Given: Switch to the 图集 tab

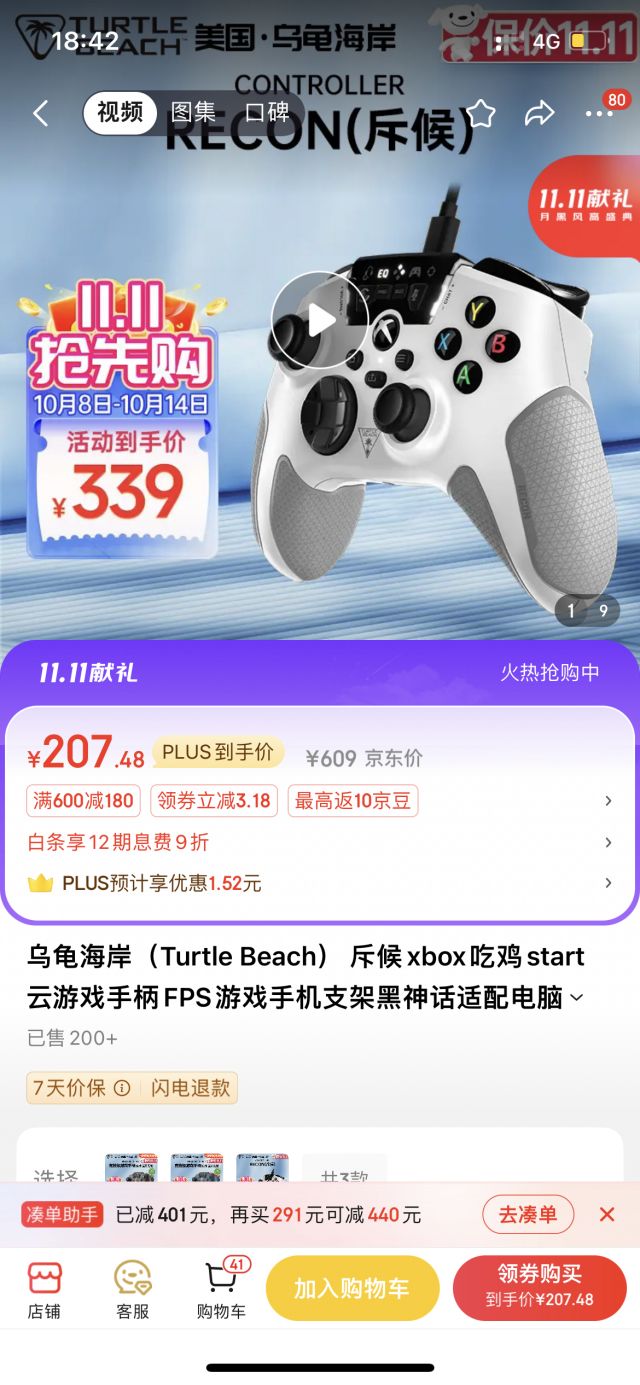Looking at the screenshot, I should click(193, 113).
